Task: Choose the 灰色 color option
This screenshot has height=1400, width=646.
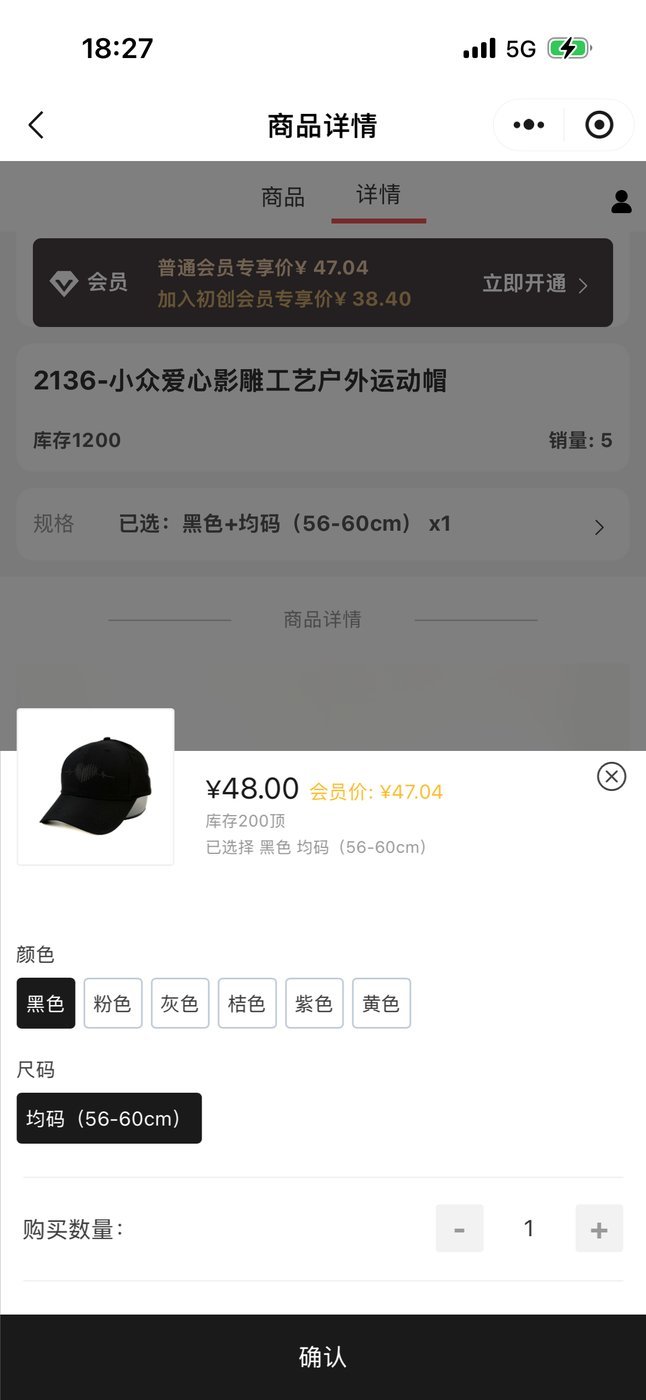Action: click(180, 1003)
